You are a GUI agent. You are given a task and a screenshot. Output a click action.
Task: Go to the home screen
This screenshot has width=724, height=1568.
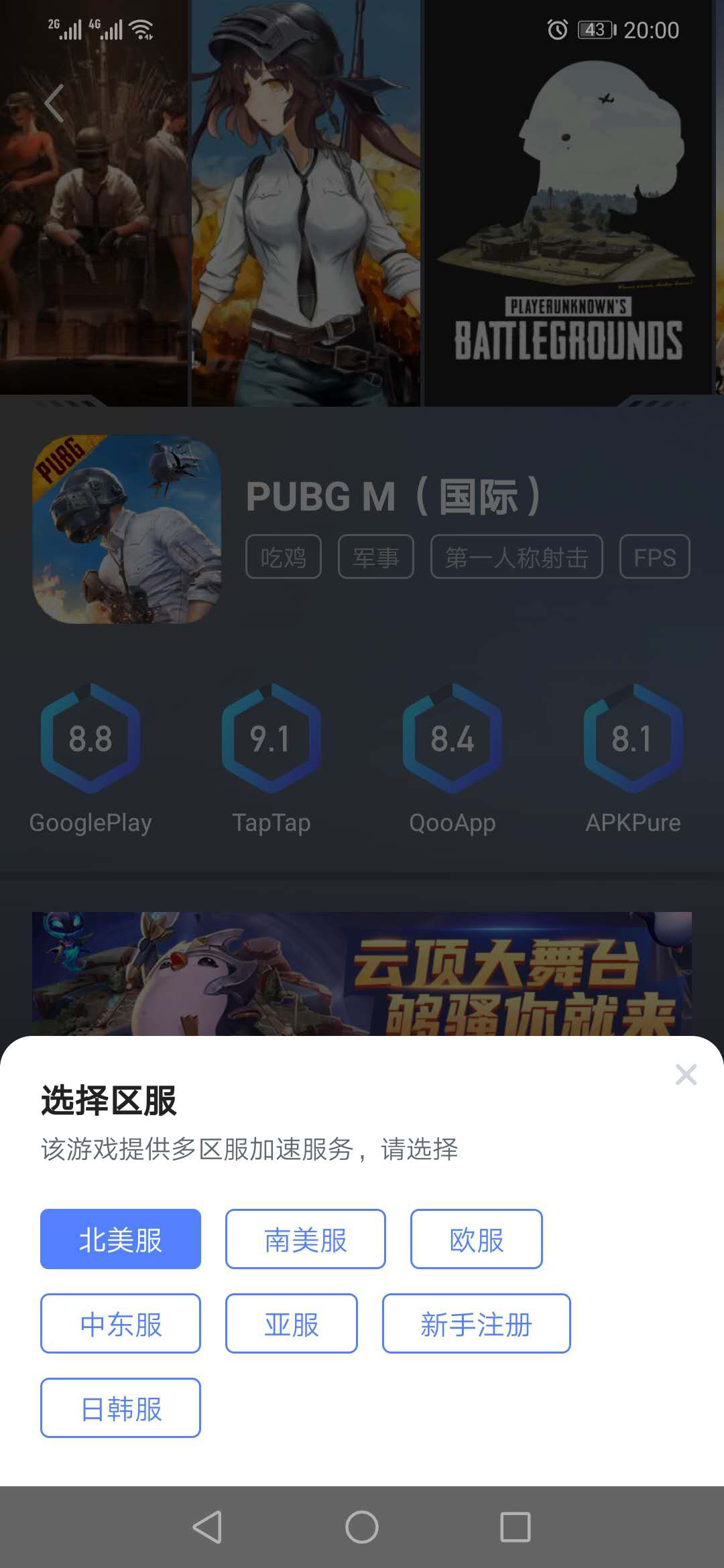click(x=362, y=1527)
